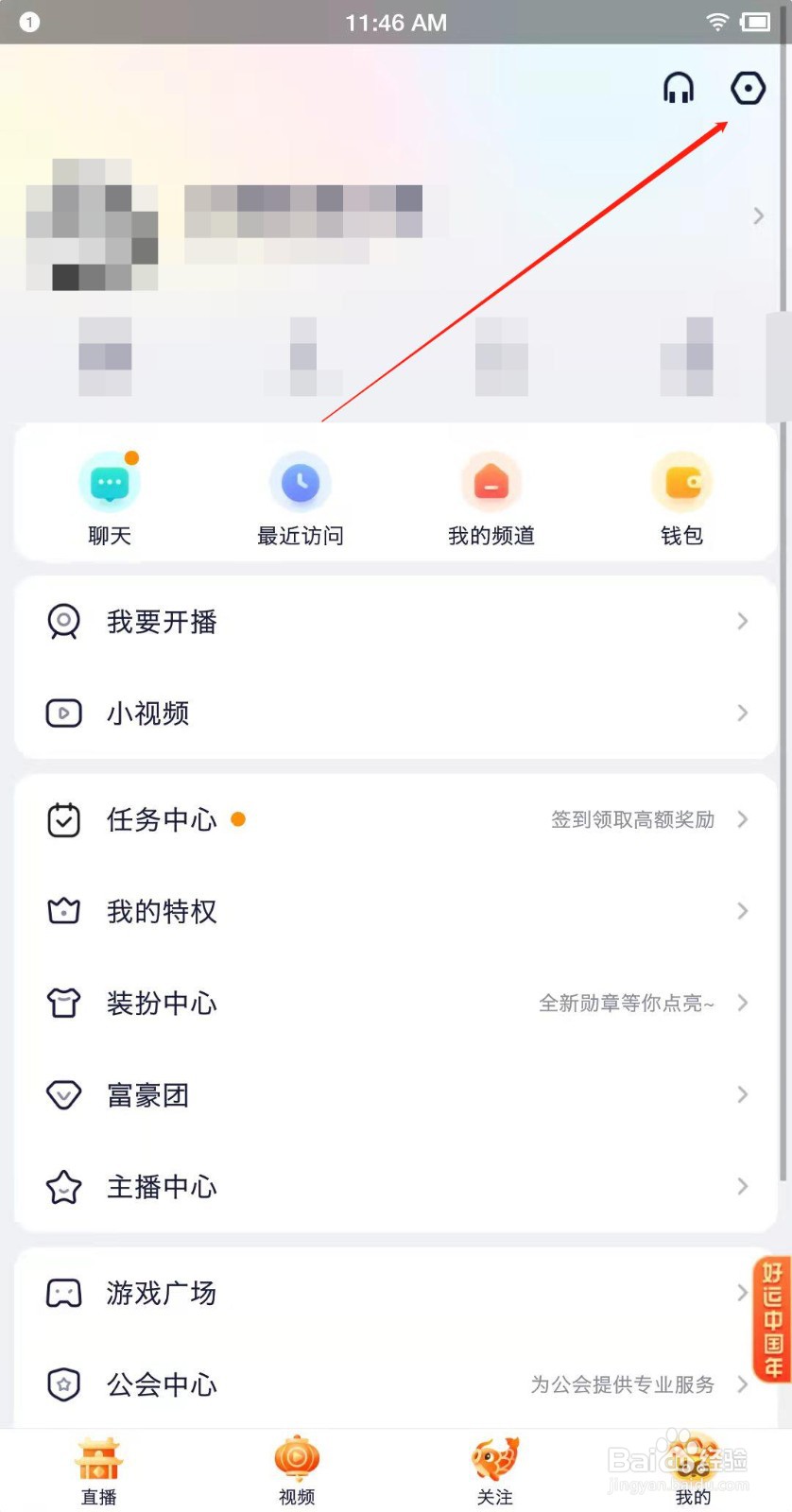The height and width of the screenshot is (1512, 792).
Task: Open the settings gear icon
Action: click(x=748, y=87)
